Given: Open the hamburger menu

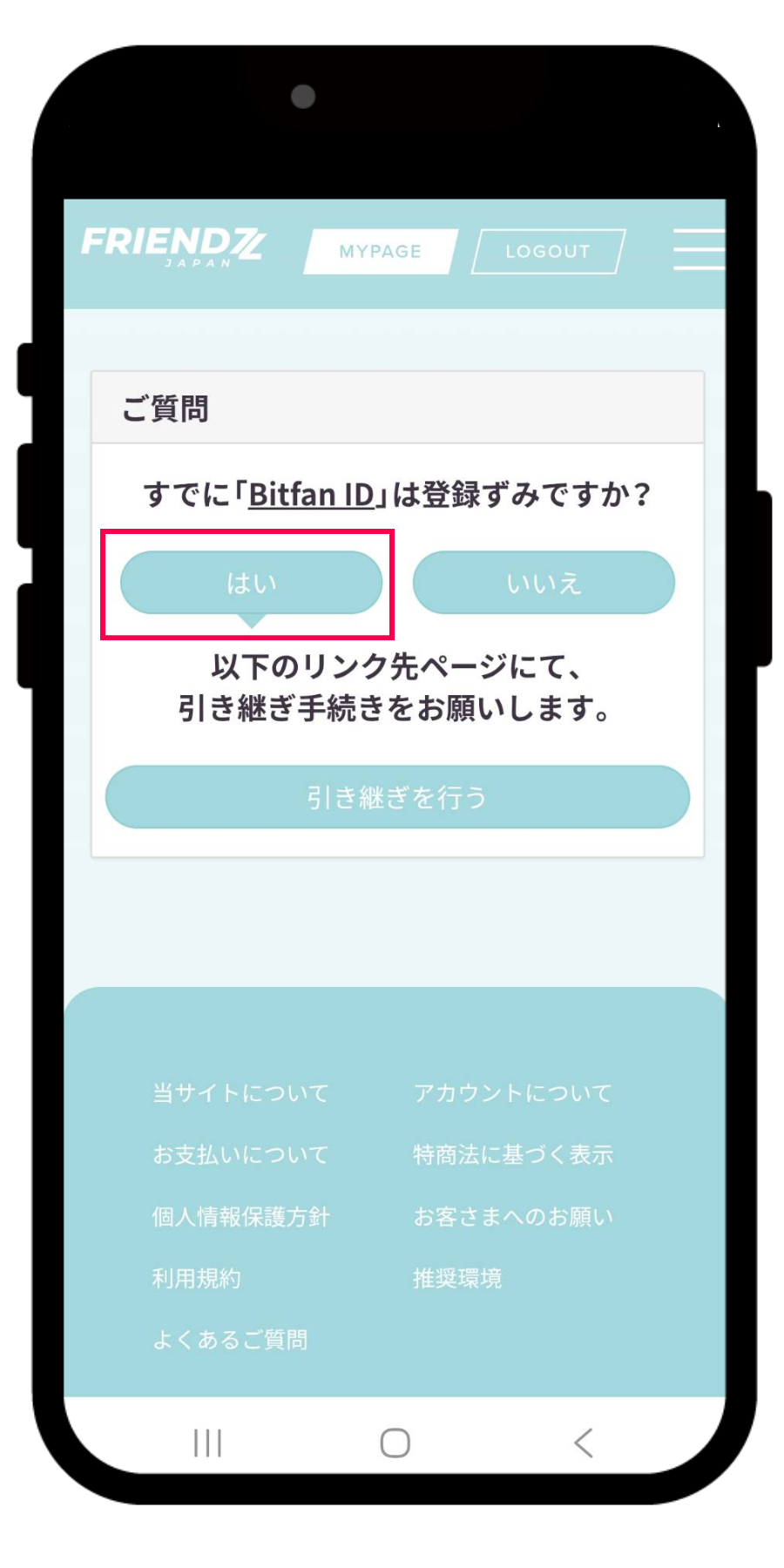Looking at the screenshot, I should (699, 249).
